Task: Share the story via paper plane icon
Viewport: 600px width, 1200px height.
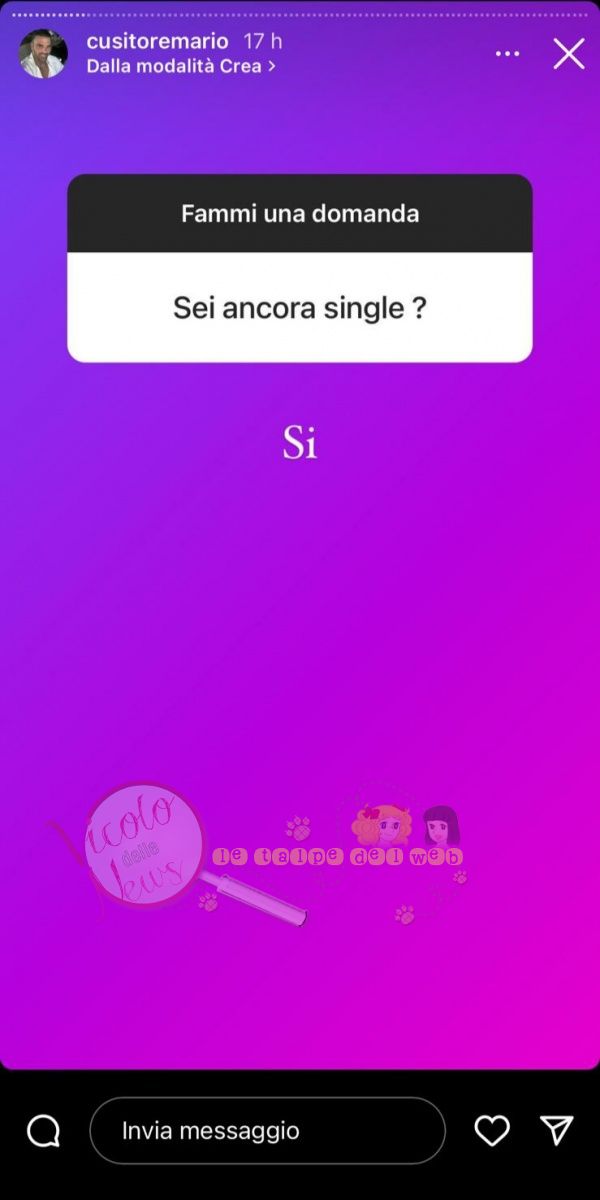Action: click(556, 1130)
